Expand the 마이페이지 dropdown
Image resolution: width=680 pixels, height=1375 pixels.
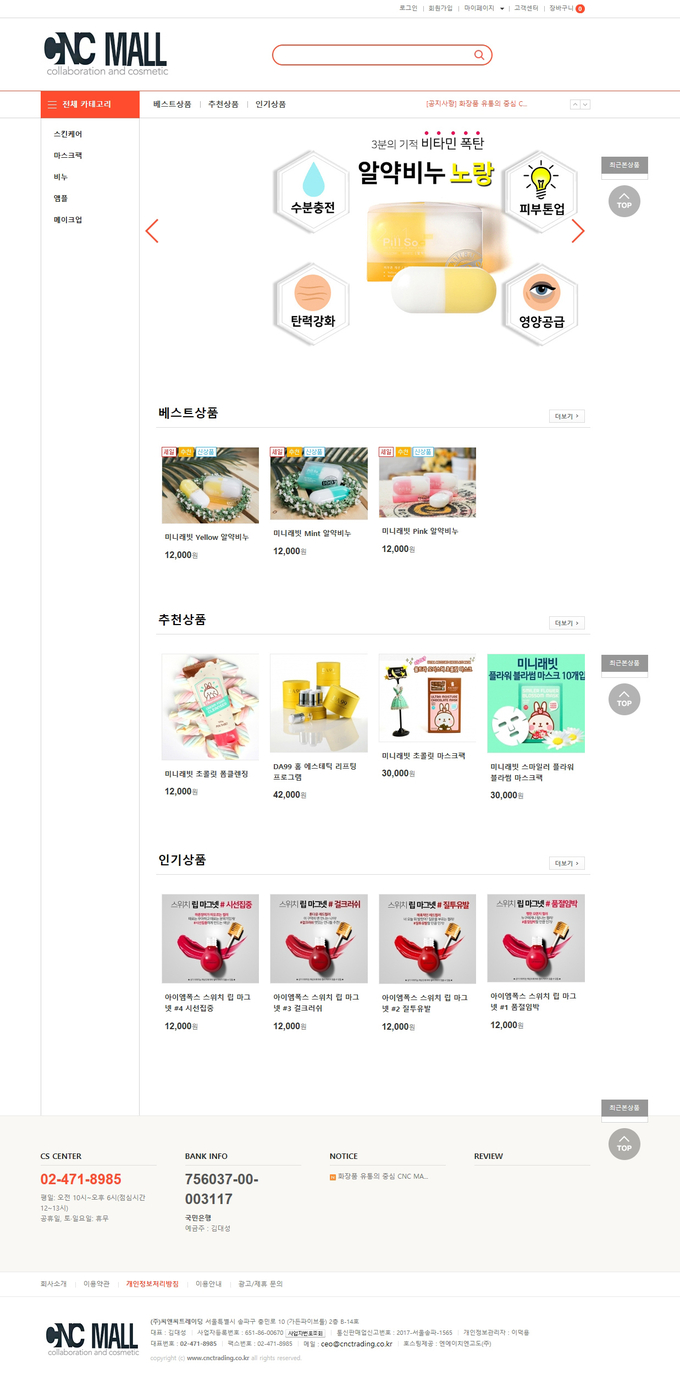(483, 8)
